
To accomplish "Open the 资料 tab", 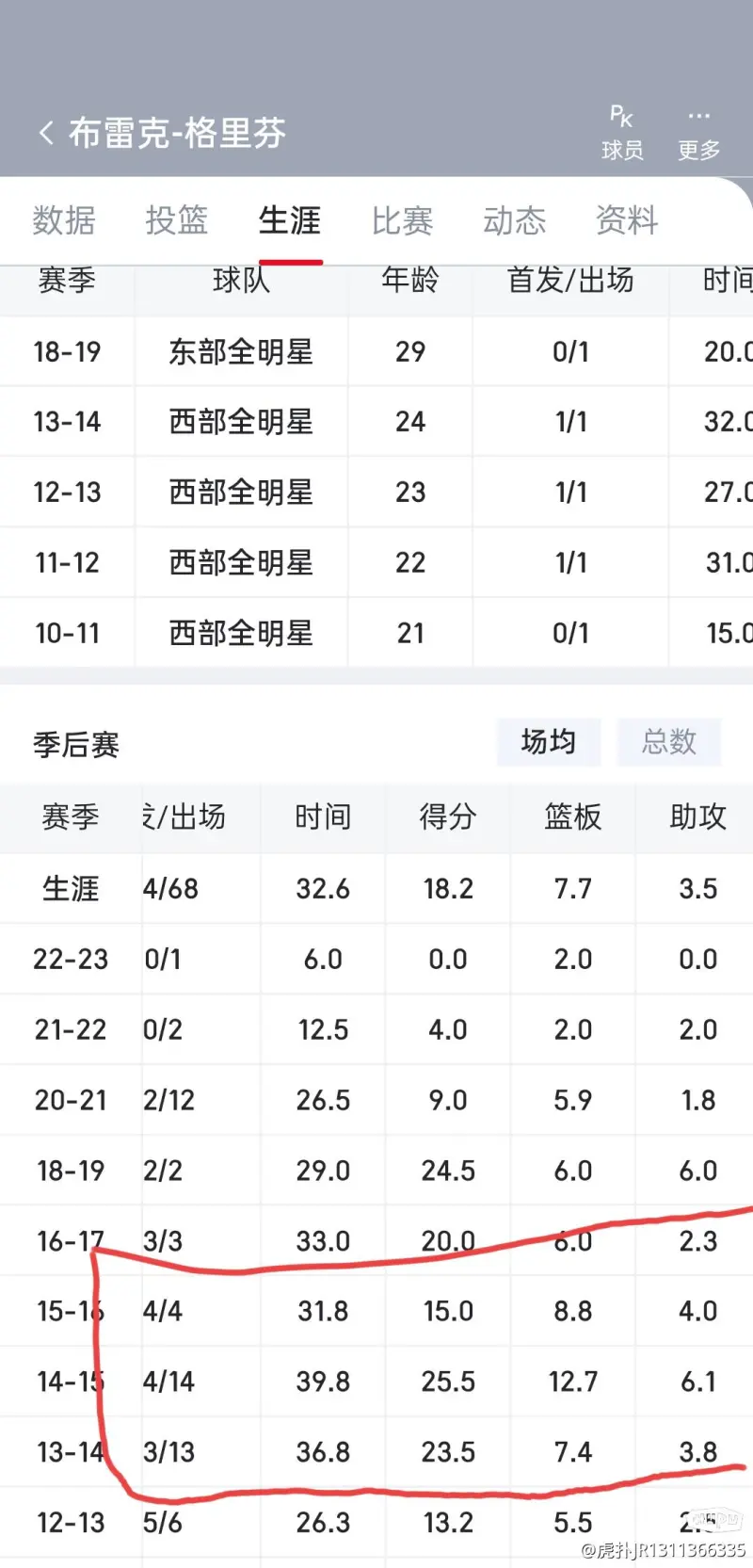I will point(627,220).
